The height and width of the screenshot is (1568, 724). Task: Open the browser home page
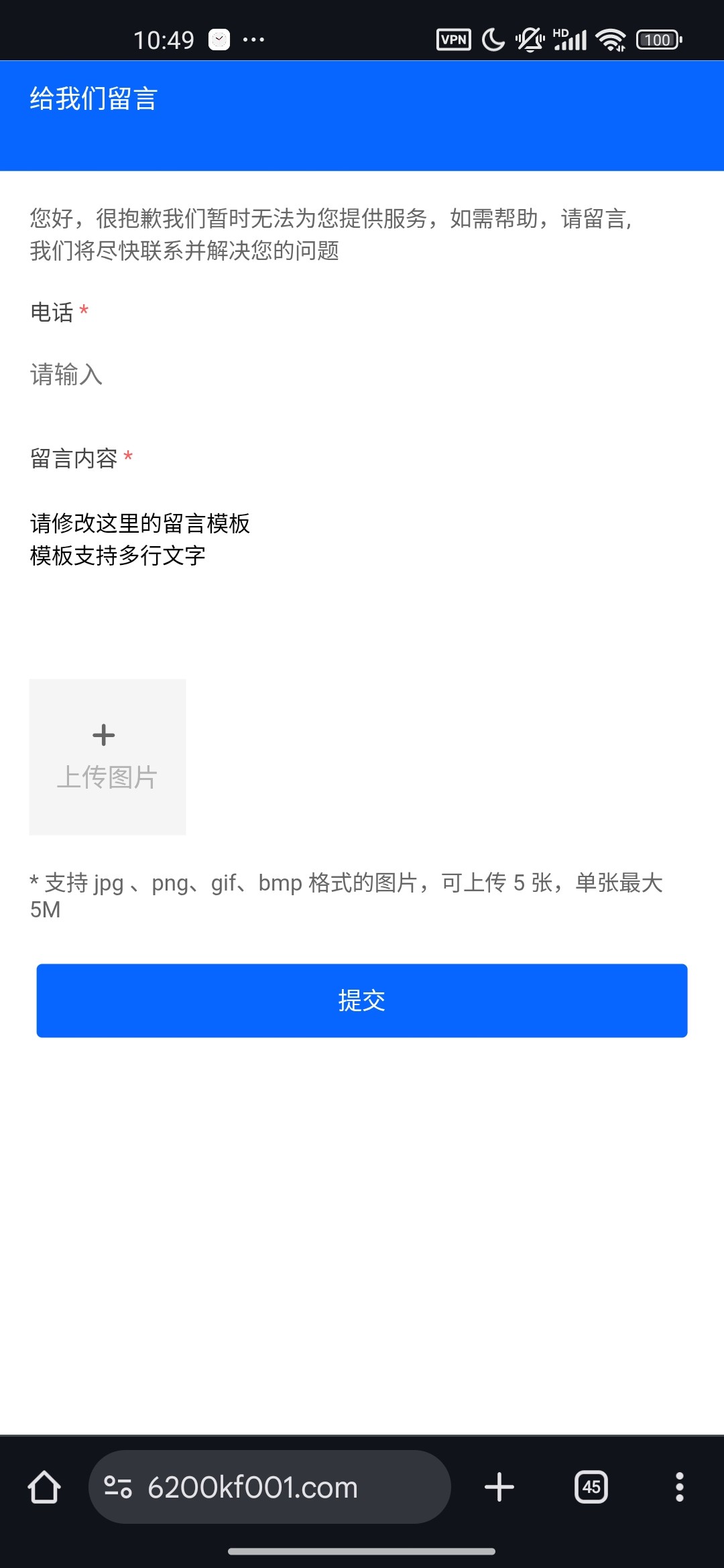click(x=44, y=1487)
